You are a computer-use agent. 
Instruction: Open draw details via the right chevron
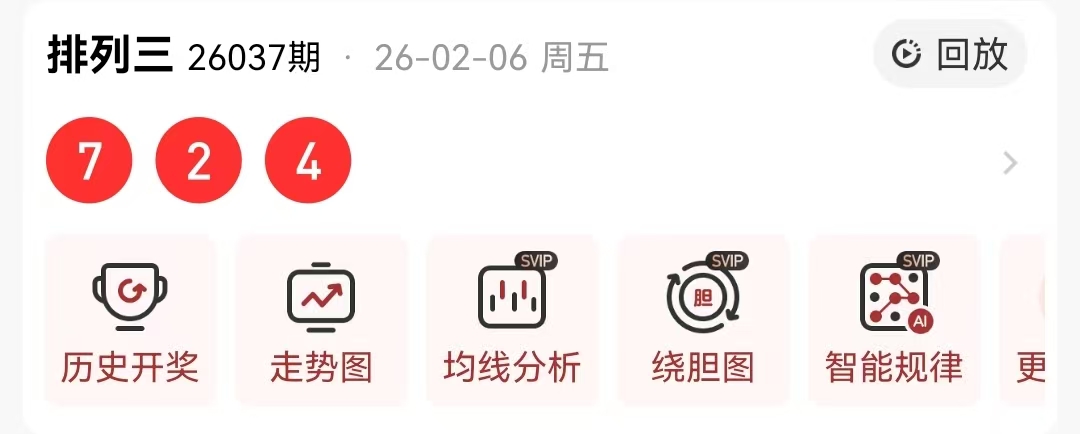(1010, 163)
